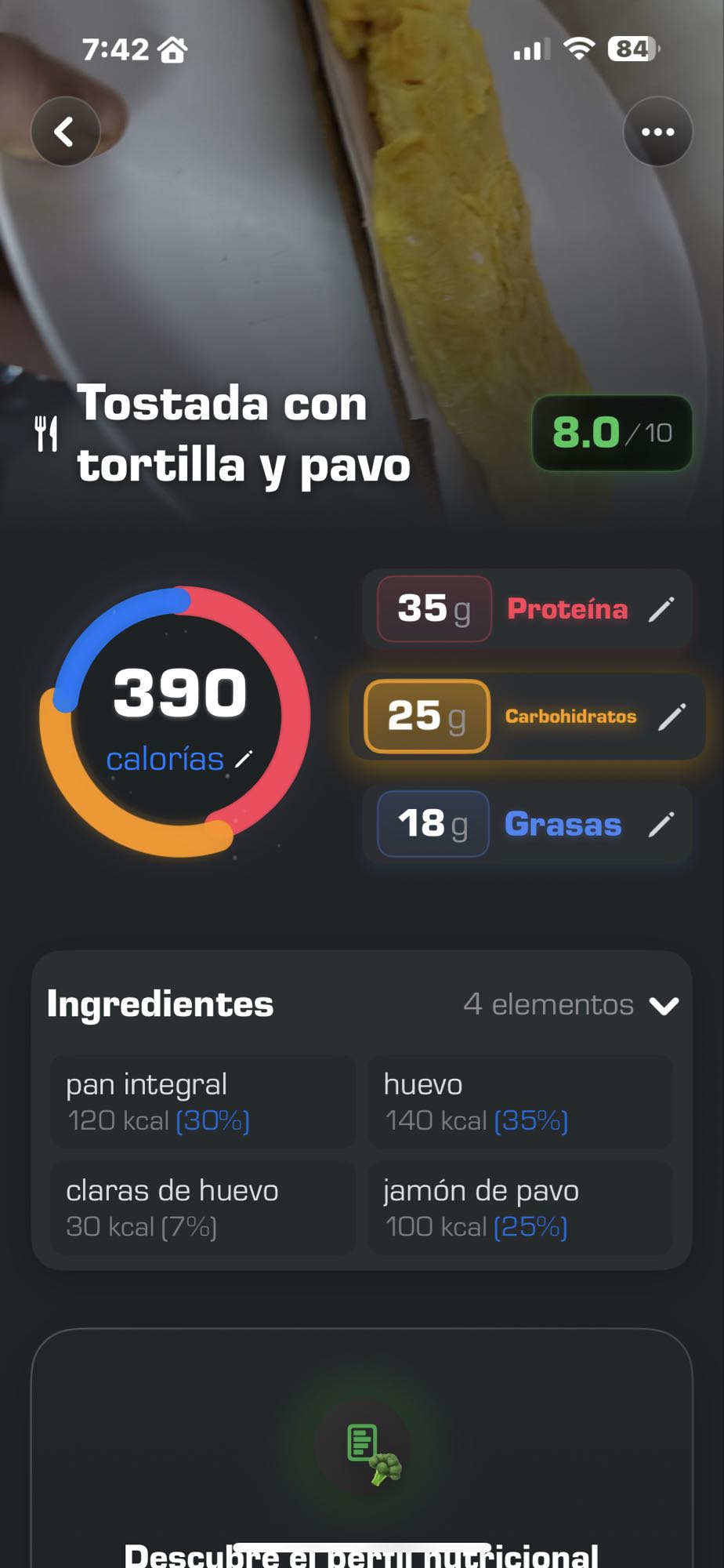Viewport: 724px width, 1568px height.
Task: Open the three-dot options menu
Action: click(658, 131)
